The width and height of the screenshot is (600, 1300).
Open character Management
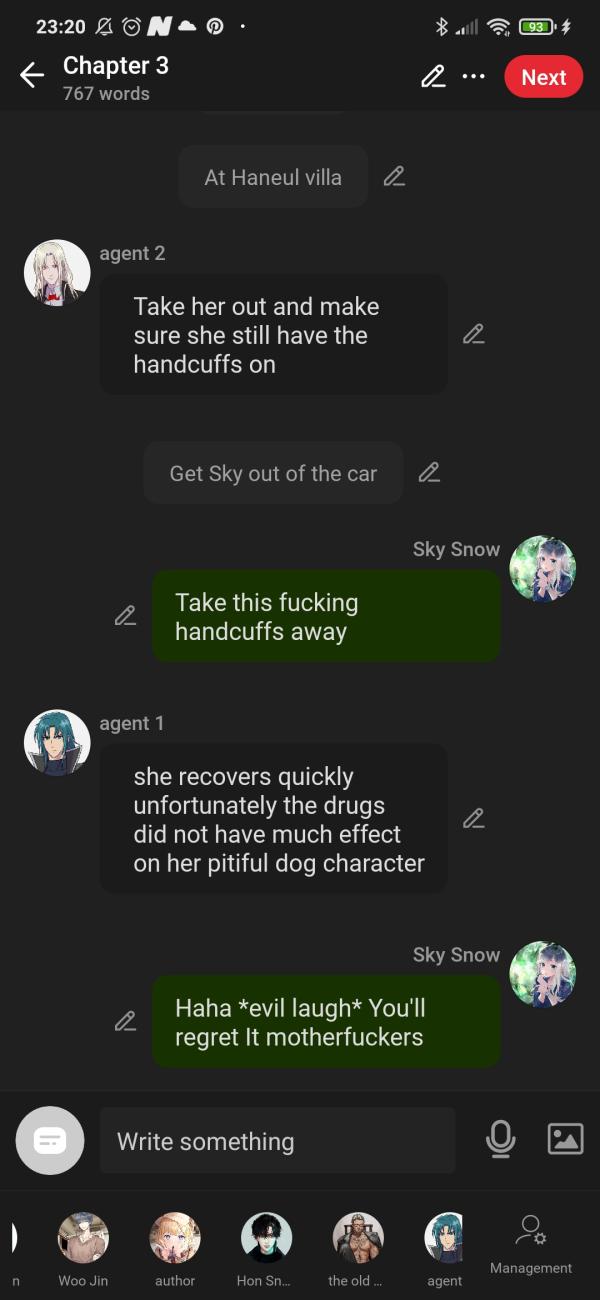tap(531, 1244)
